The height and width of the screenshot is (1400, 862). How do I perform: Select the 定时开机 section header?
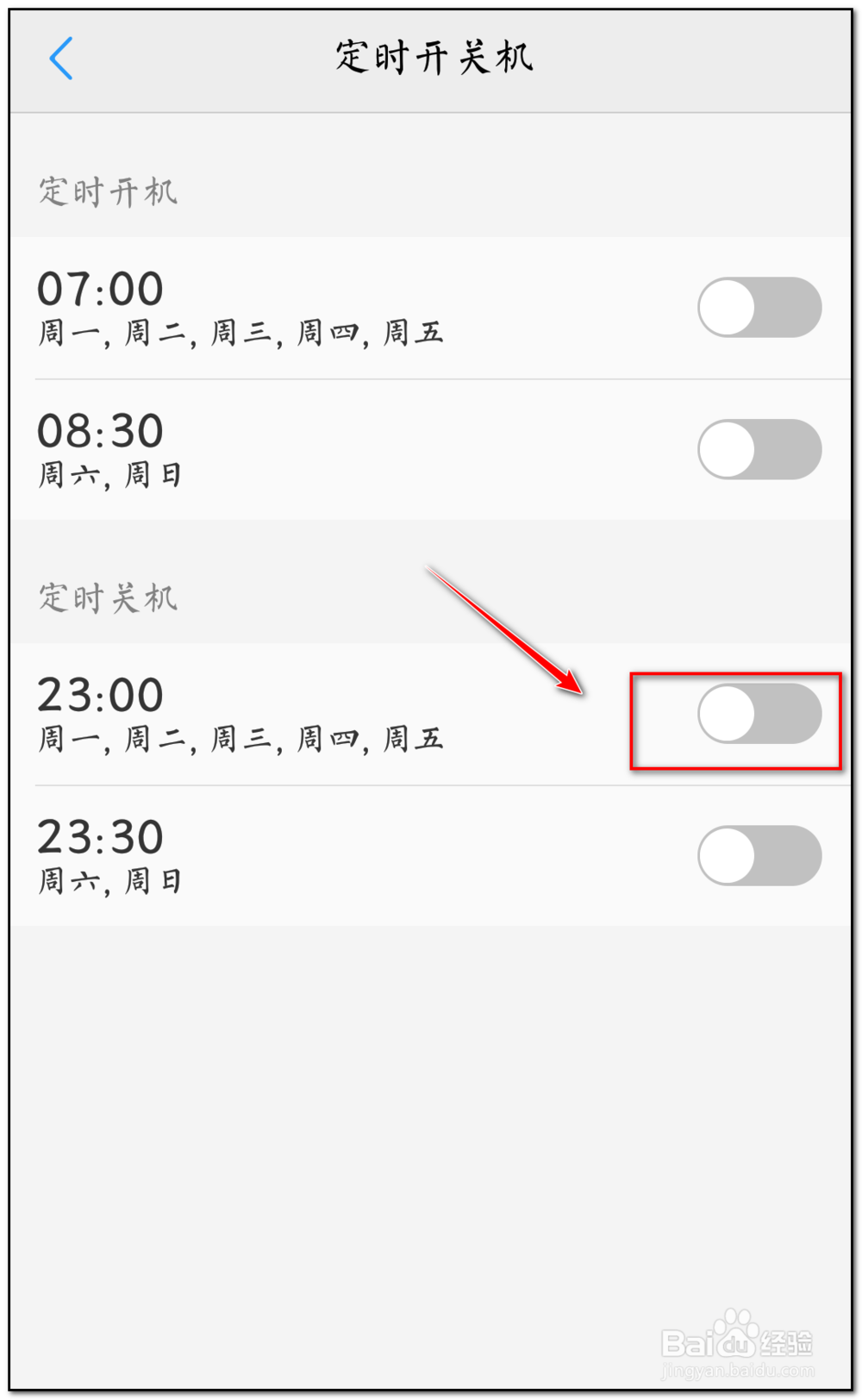[x=108, y=191]
